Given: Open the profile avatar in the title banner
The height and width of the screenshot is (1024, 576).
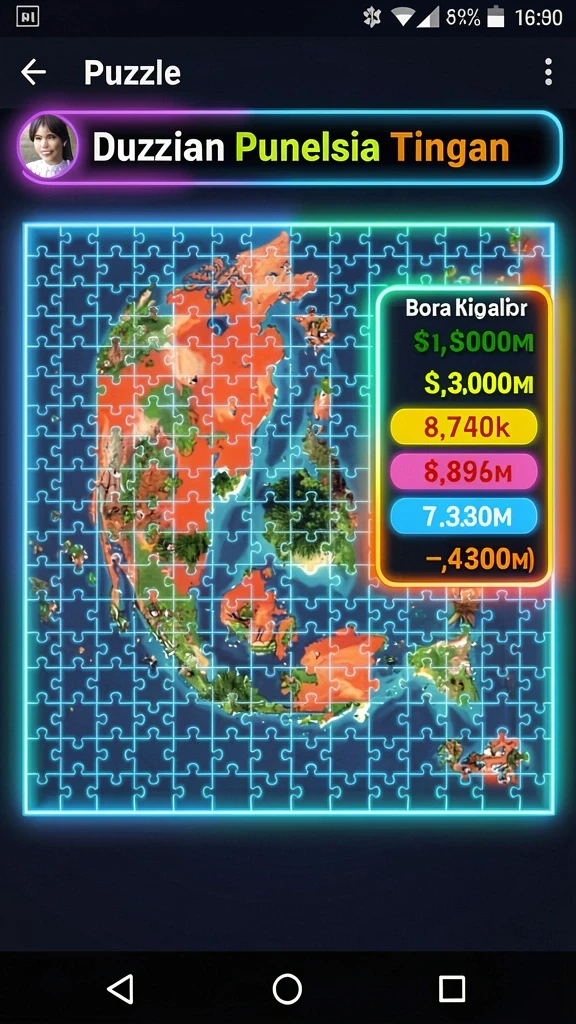Looking at the screenshot, I should (47, 147).
